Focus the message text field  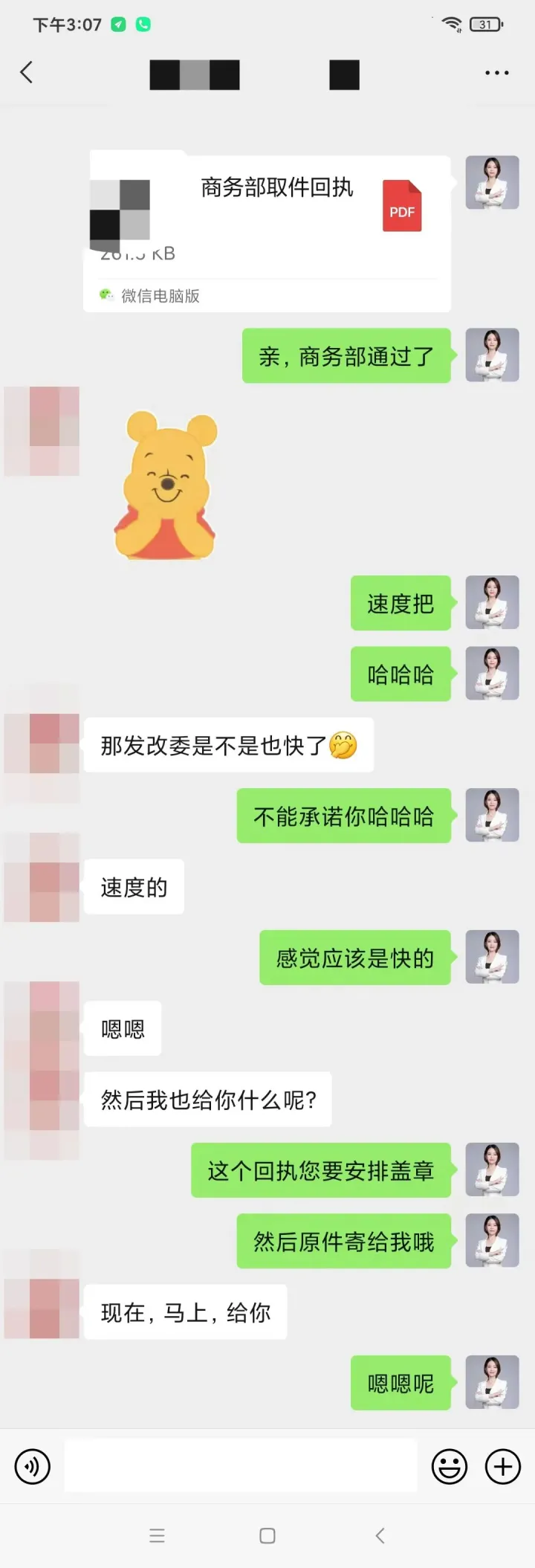[240, 1465]
